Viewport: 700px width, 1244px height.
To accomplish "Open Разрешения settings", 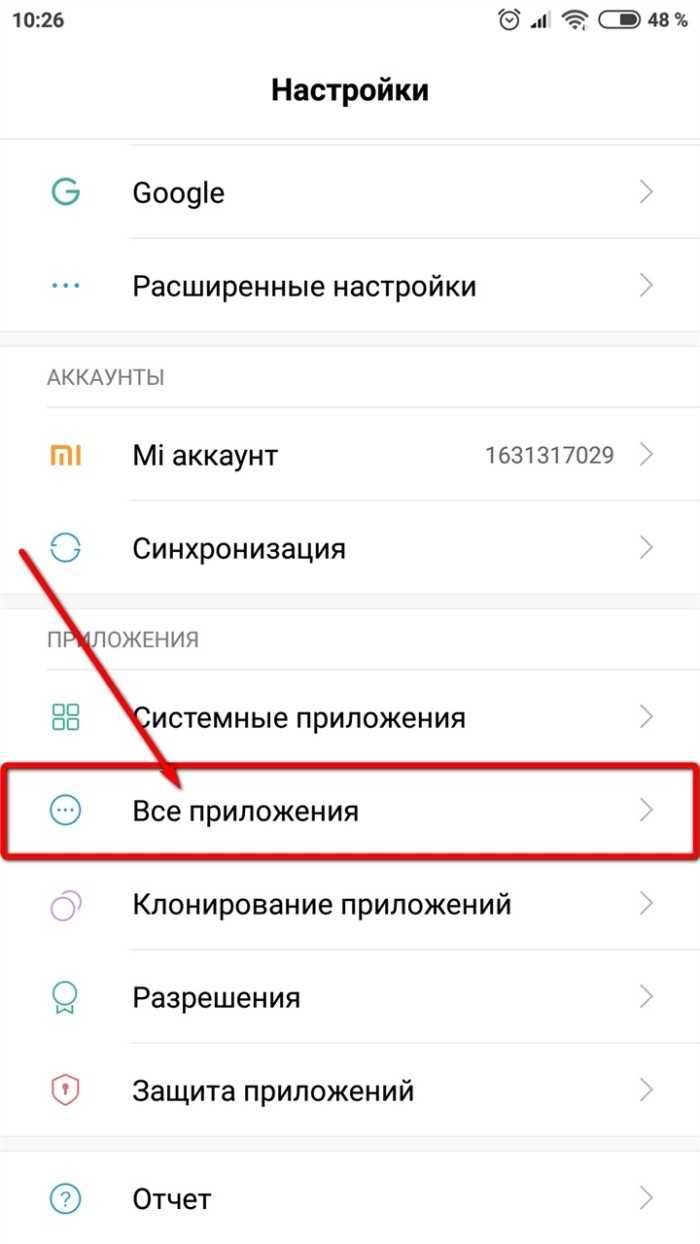I will (350, 997).
